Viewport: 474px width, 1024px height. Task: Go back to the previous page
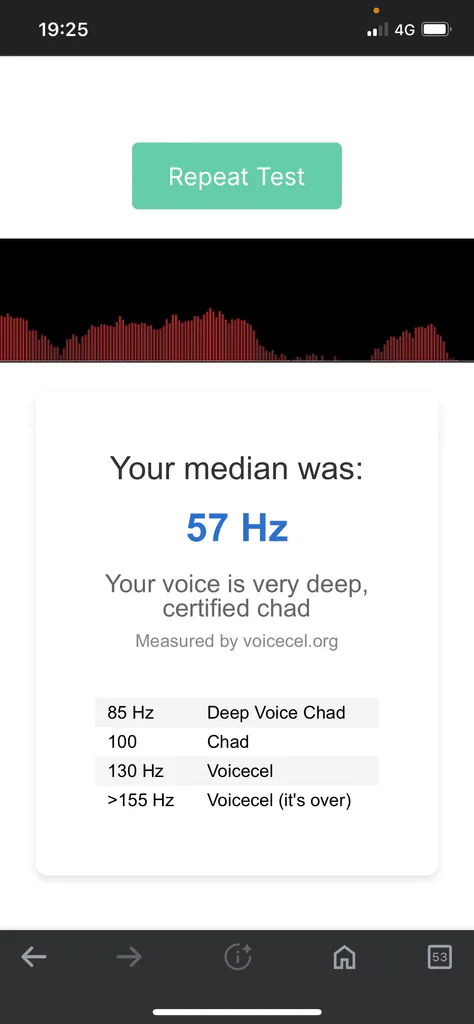pyautogui.click(x=34, y=957)
